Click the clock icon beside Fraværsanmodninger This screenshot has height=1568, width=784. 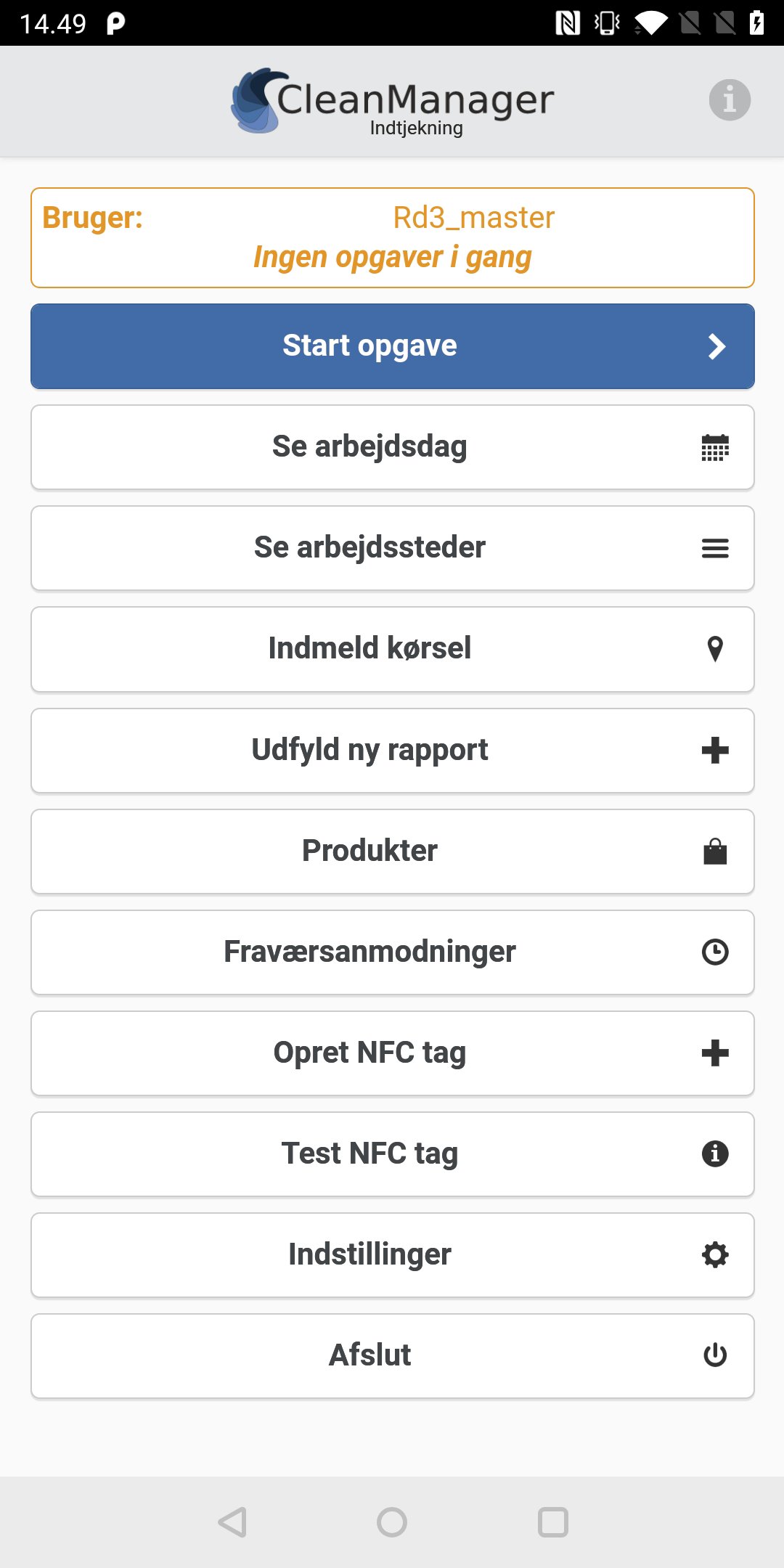click(715, 952)
